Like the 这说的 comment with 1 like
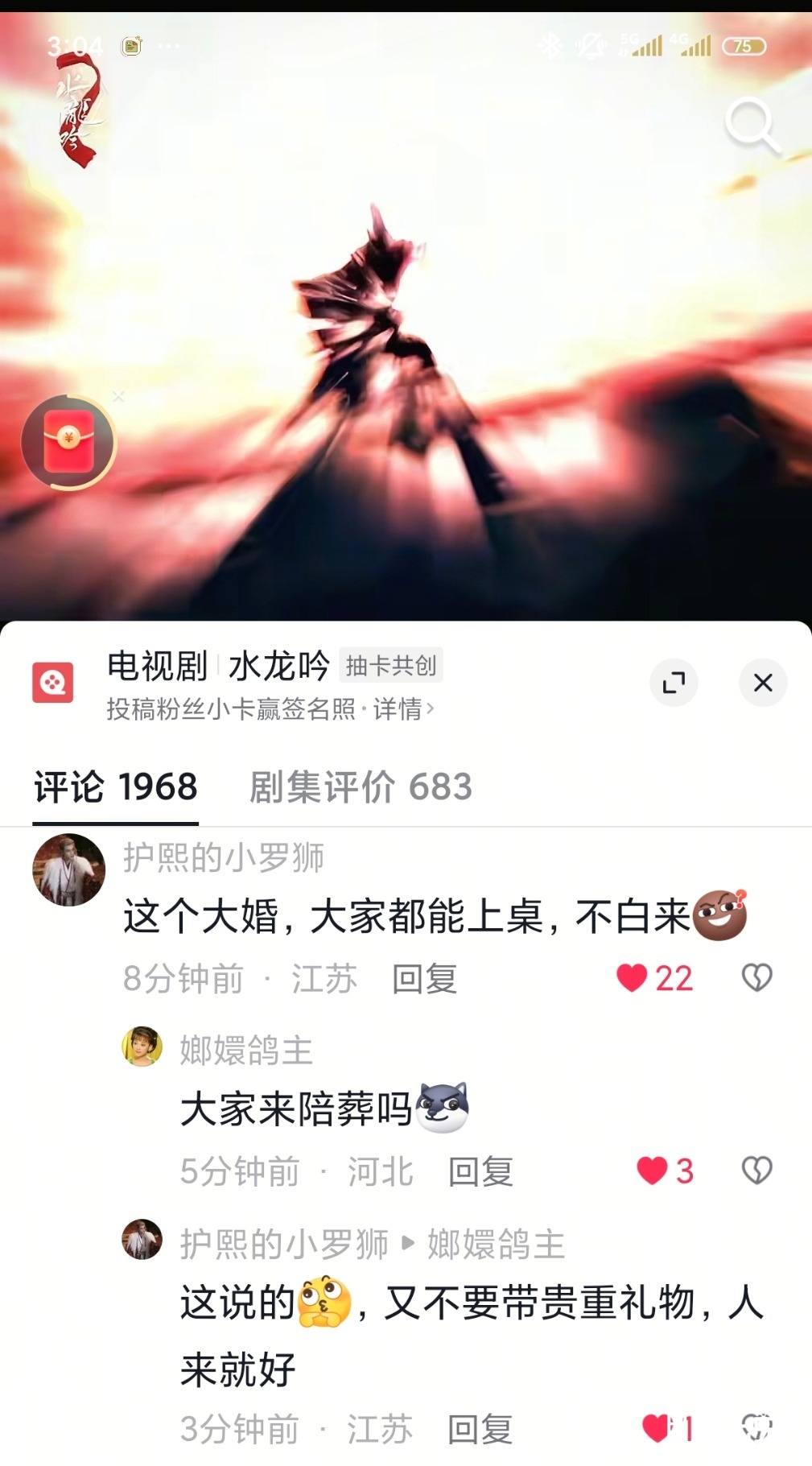Image resolution: width=812 pixels, height=1466 pixels. click(x=656, y=1428)
